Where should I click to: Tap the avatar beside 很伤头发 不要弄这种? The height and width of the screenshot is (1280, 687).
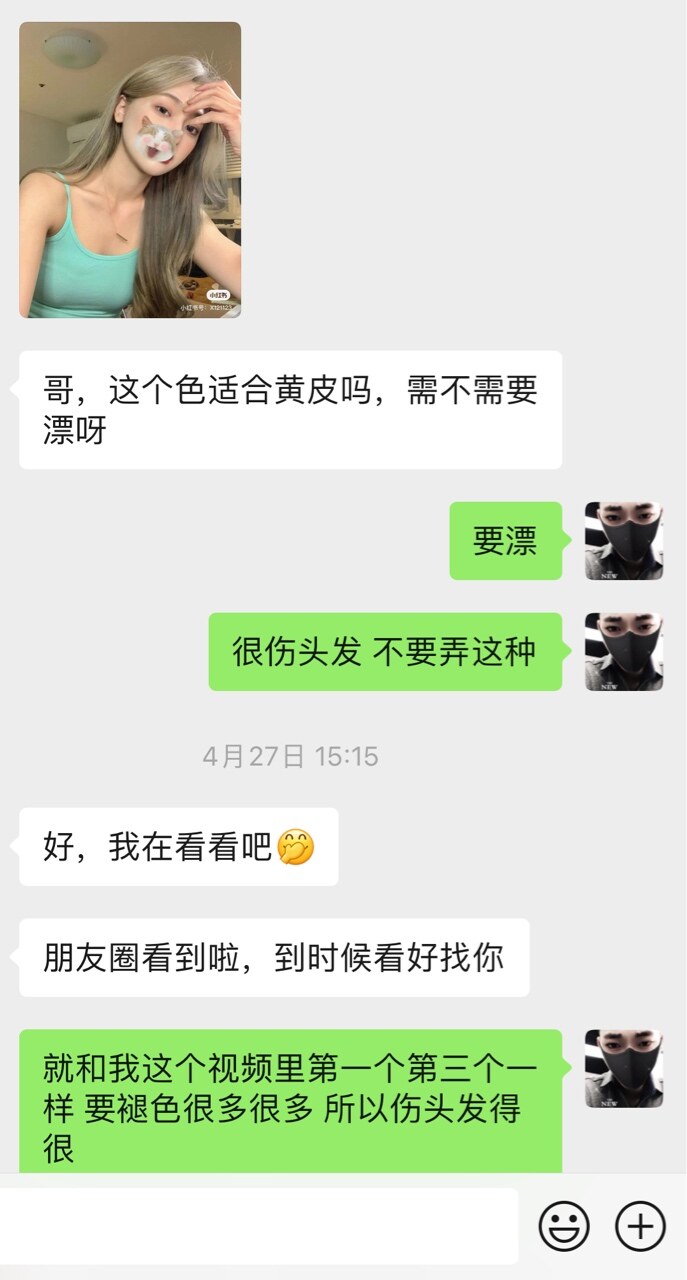pos(624,652)
